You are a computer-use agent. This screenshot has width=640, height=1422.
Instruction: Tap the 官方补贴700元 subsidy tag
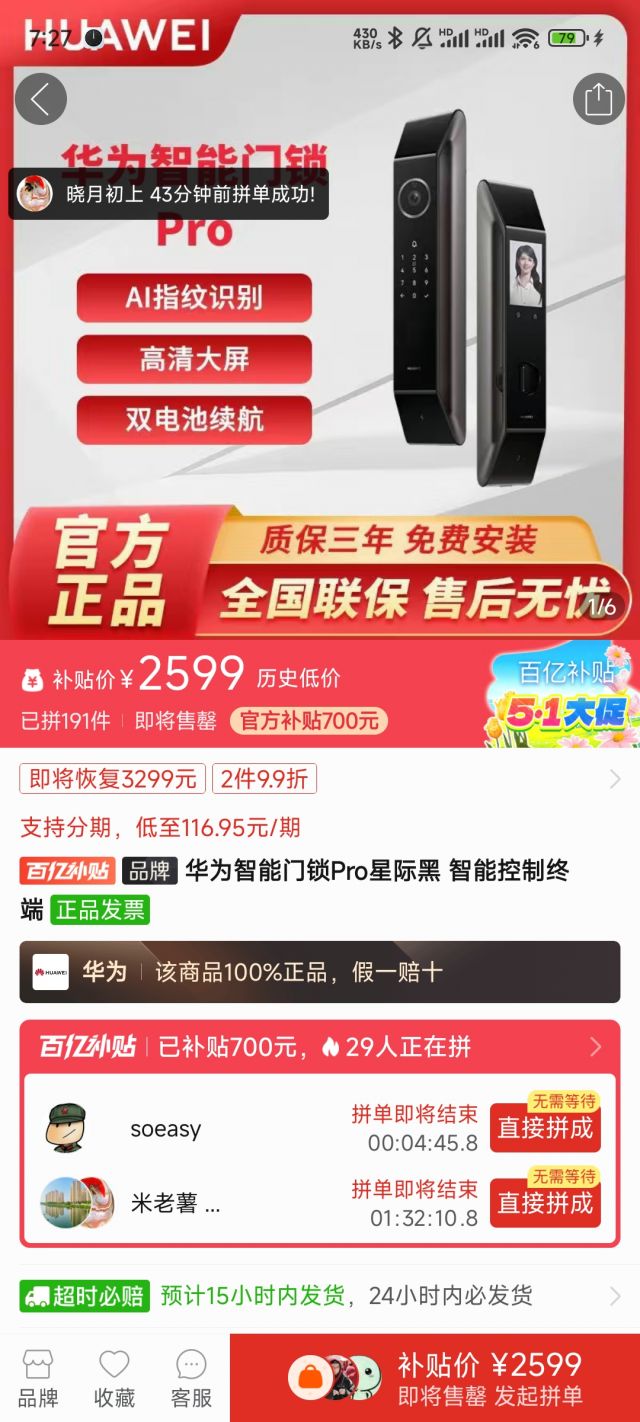[x=309, y=721]
